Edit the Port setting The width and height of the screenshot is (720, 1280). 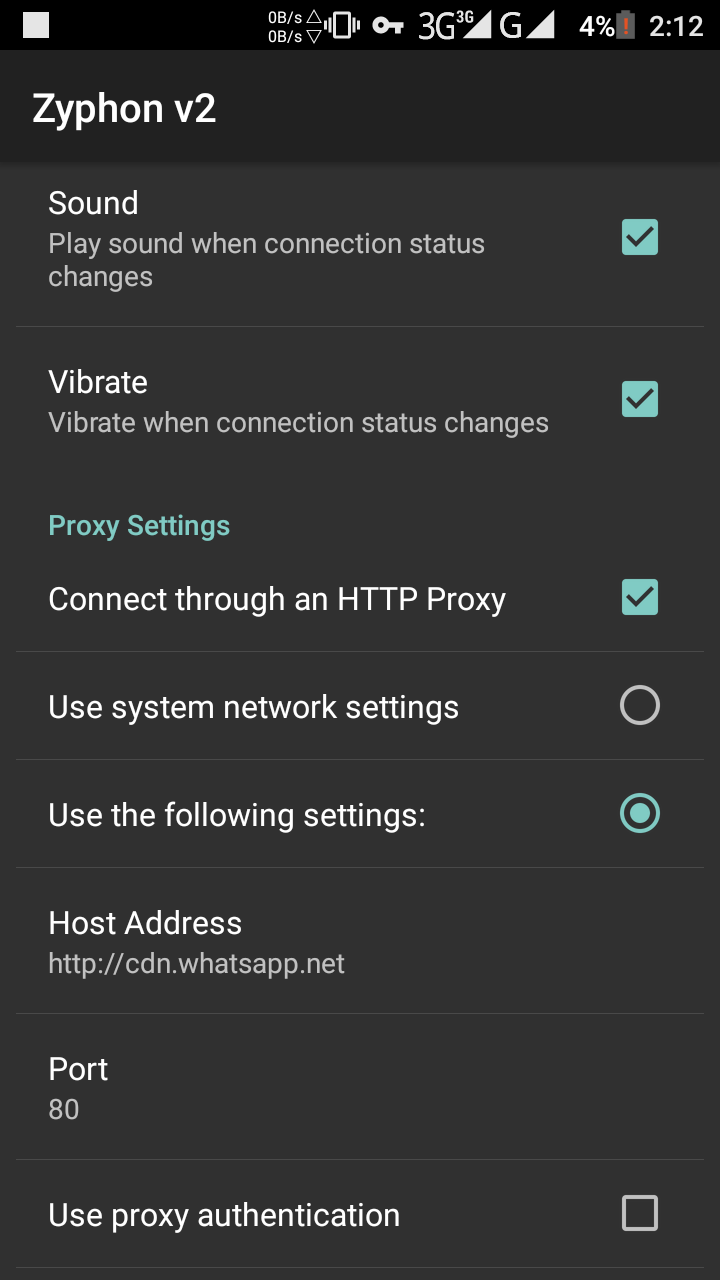(x=360, y=1087)
